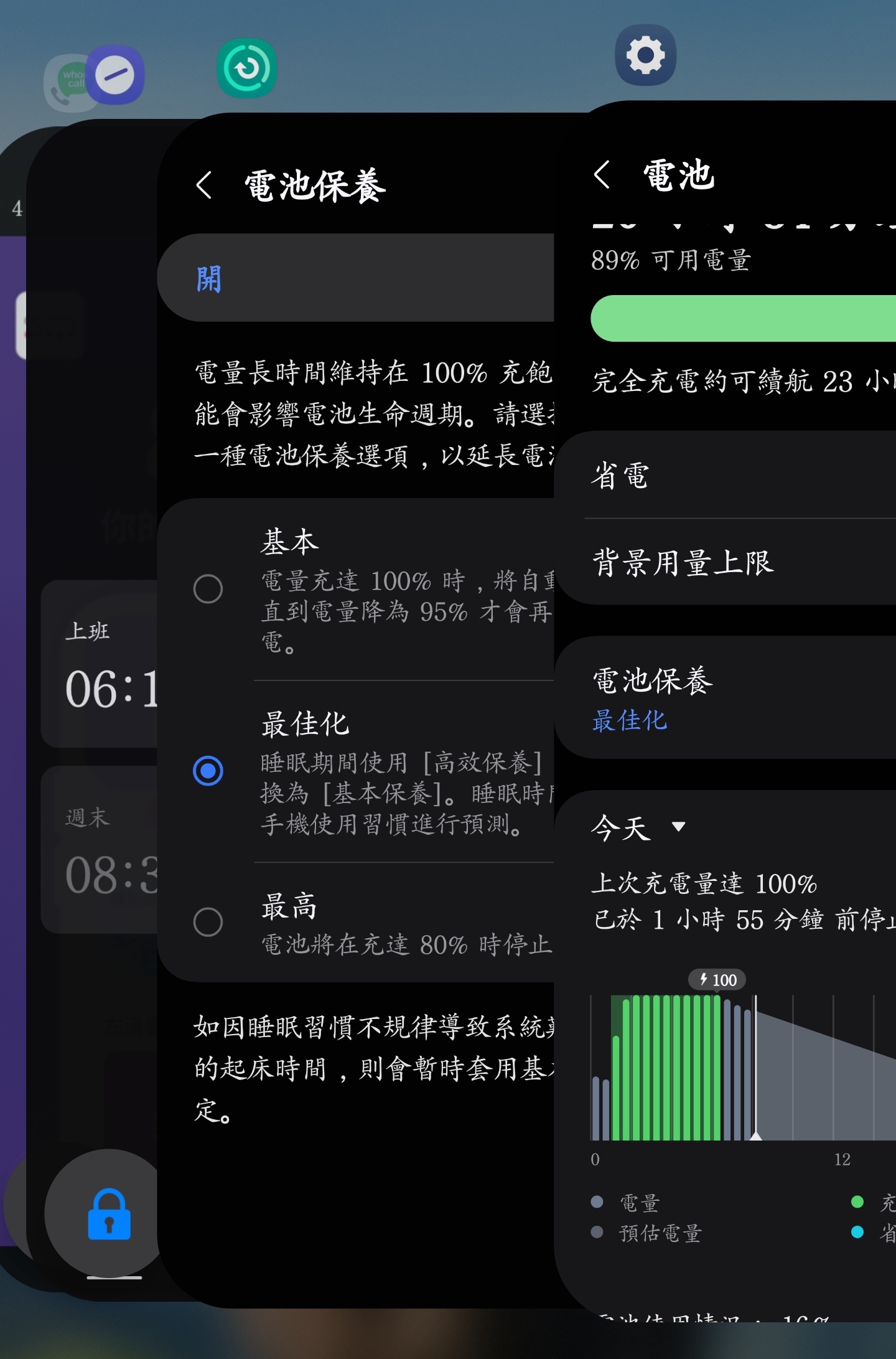896x1359 pixels.
Task: Toggle the 開 battery protection switch row
Action: tap(356, 278)
